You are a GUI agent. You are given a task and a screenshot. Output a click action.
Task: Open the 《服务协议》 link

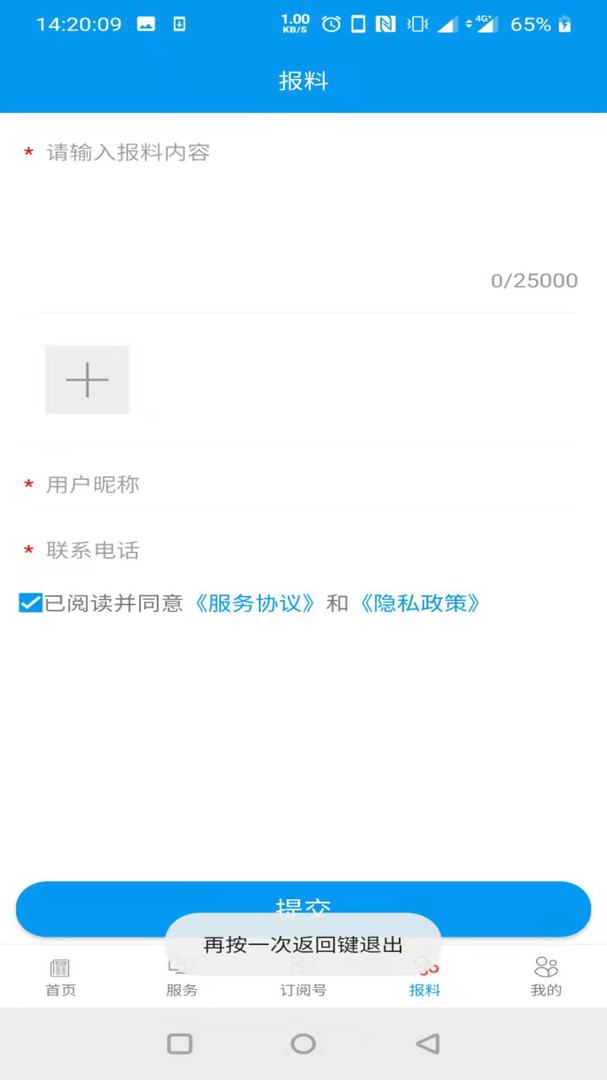[x=256, y=603]
